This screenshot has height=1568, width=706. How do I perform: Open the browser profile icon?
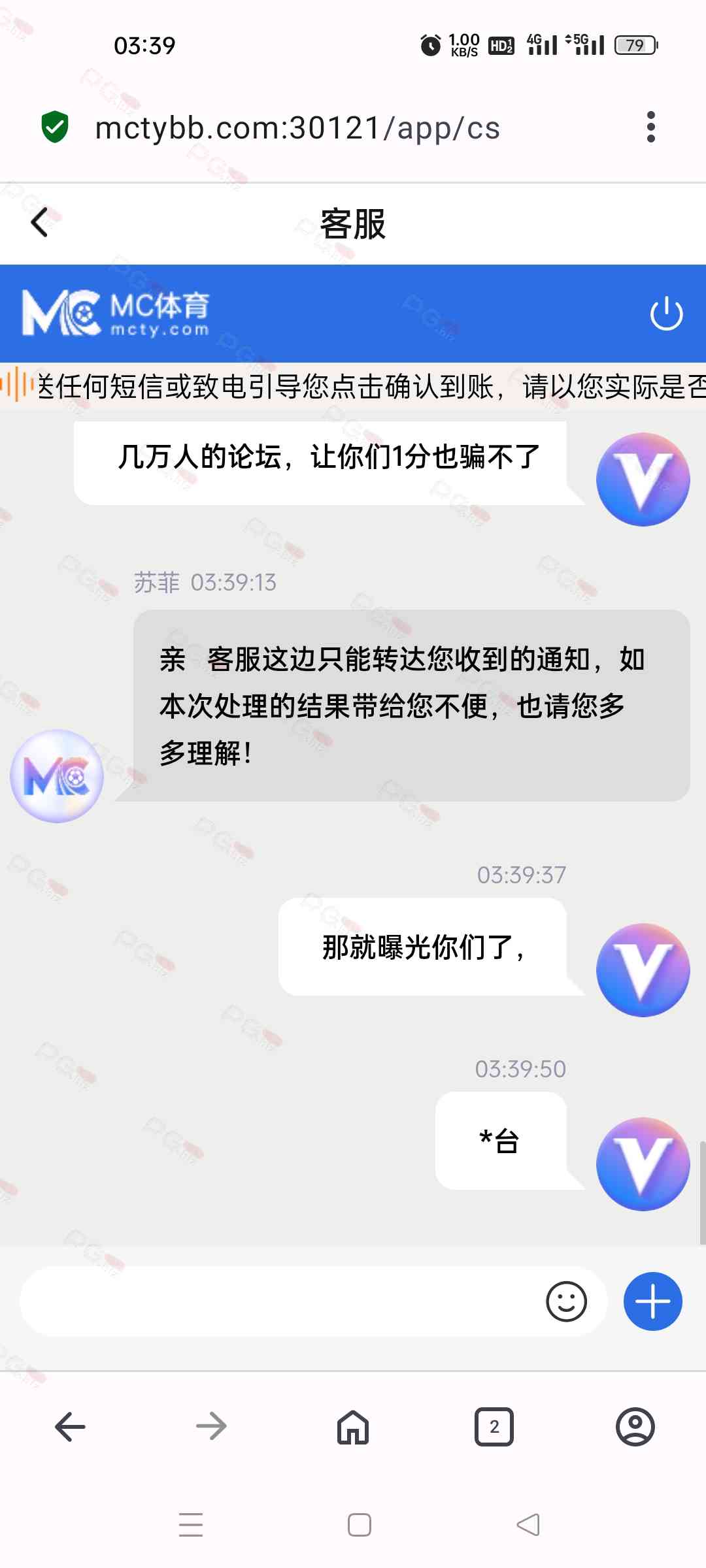[635, 1427]
